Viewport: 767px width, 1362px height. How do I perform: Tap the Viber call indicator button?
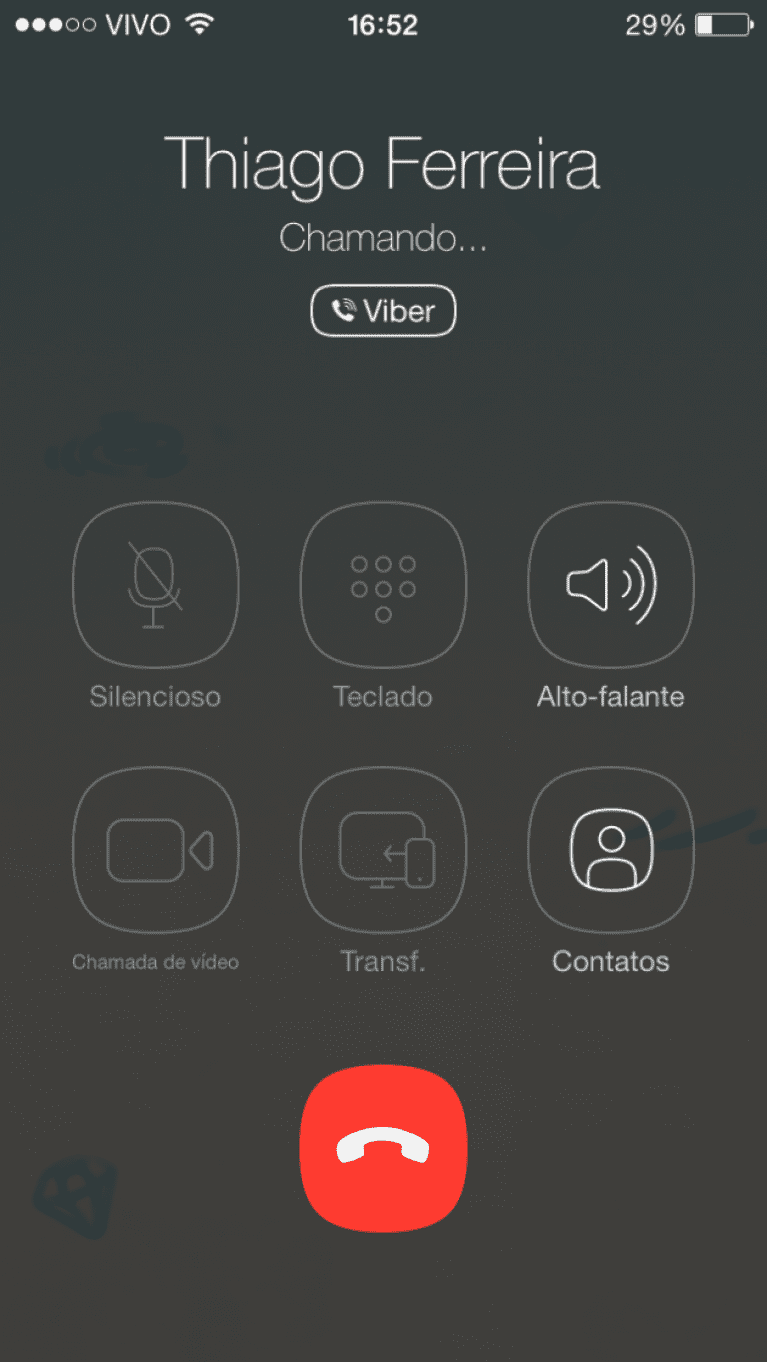coord(383,310)
